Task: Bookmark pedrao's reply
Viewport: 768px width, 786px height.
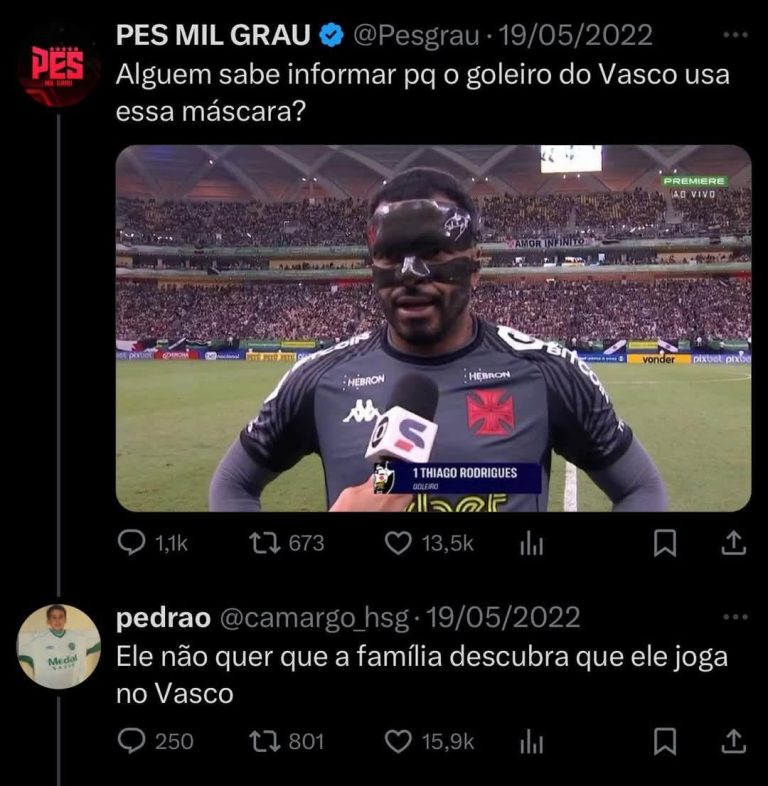Action: pyautogui.click(x=664, y=741)
